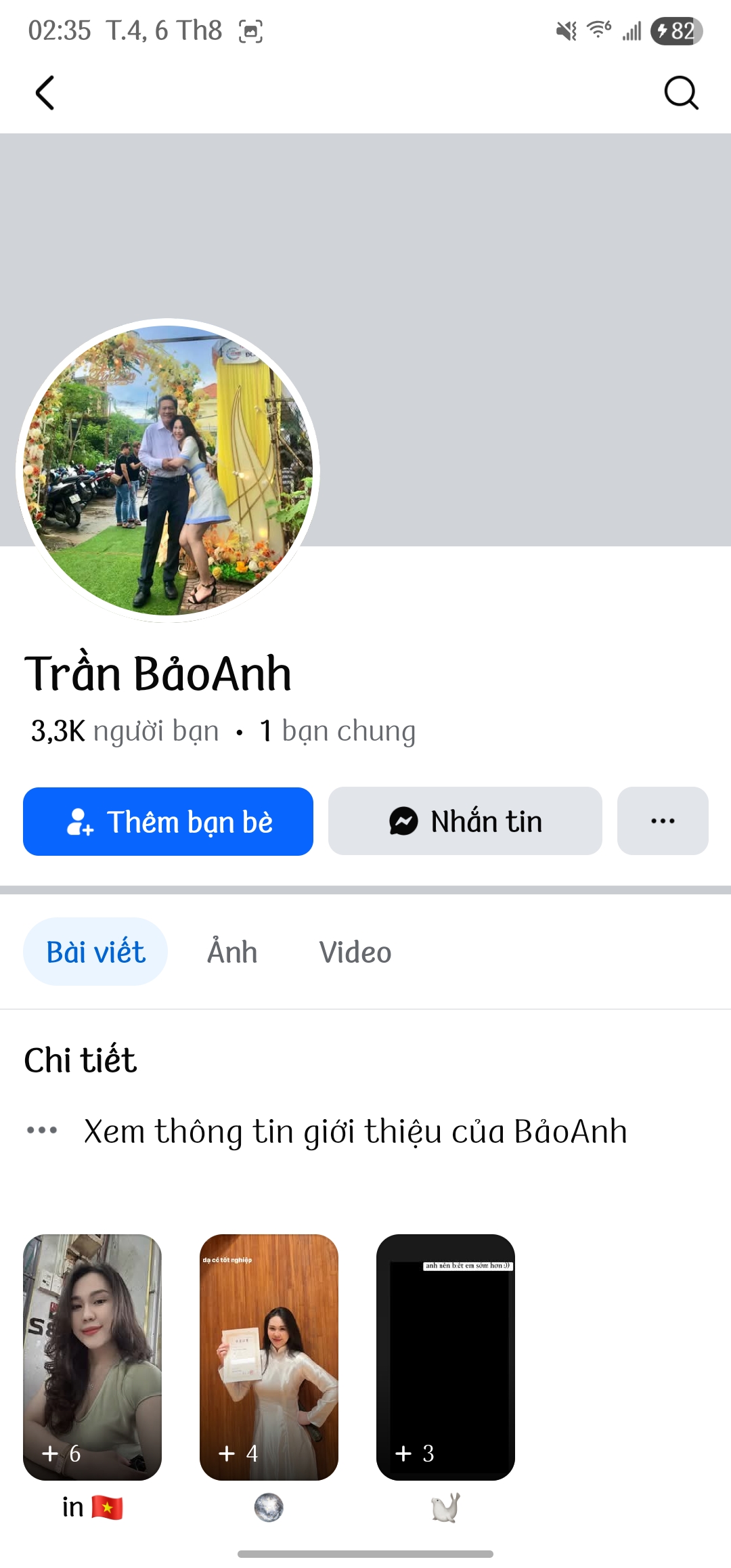Tap the add friend icon on blue button

(81, 821)
